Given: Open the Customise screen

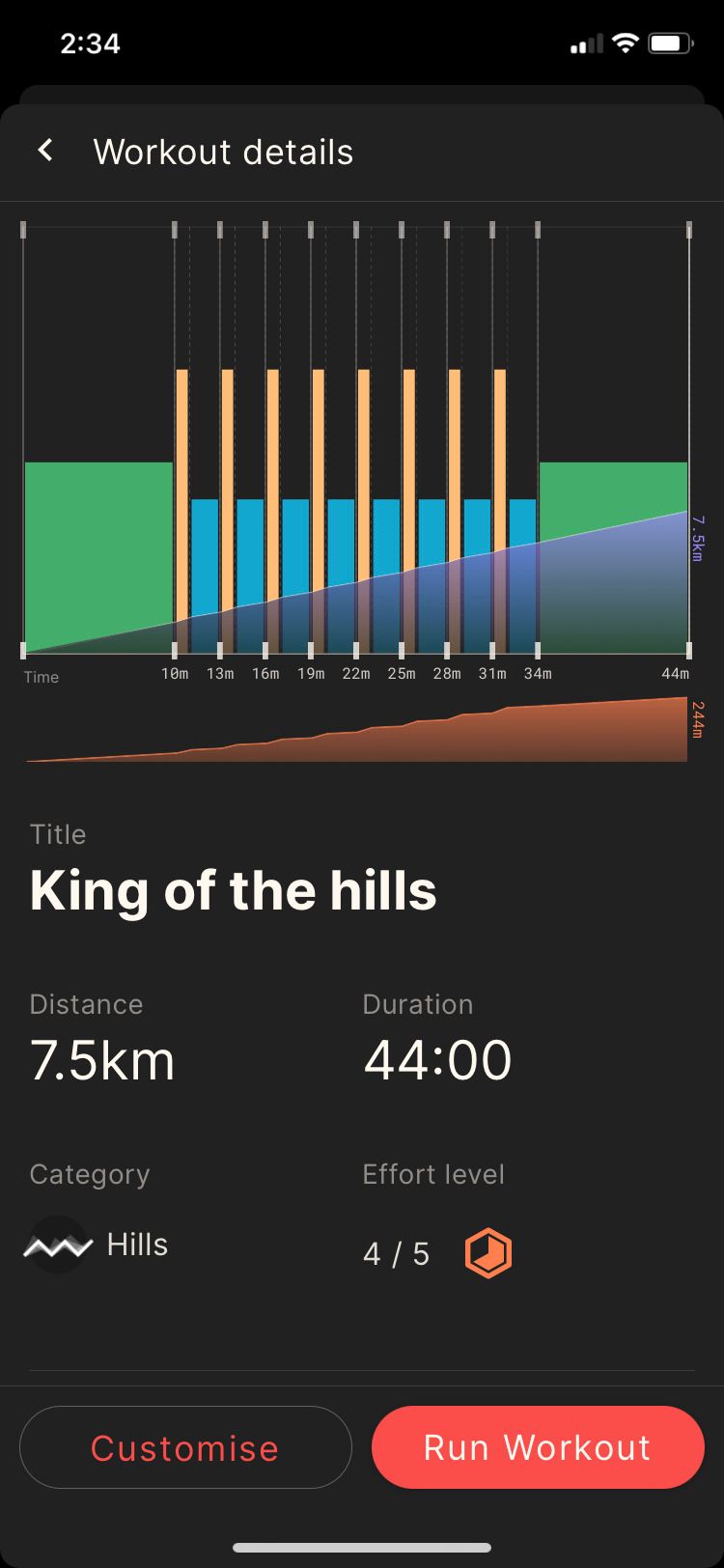Looking at the screenshot, I should pos(184,1447).
